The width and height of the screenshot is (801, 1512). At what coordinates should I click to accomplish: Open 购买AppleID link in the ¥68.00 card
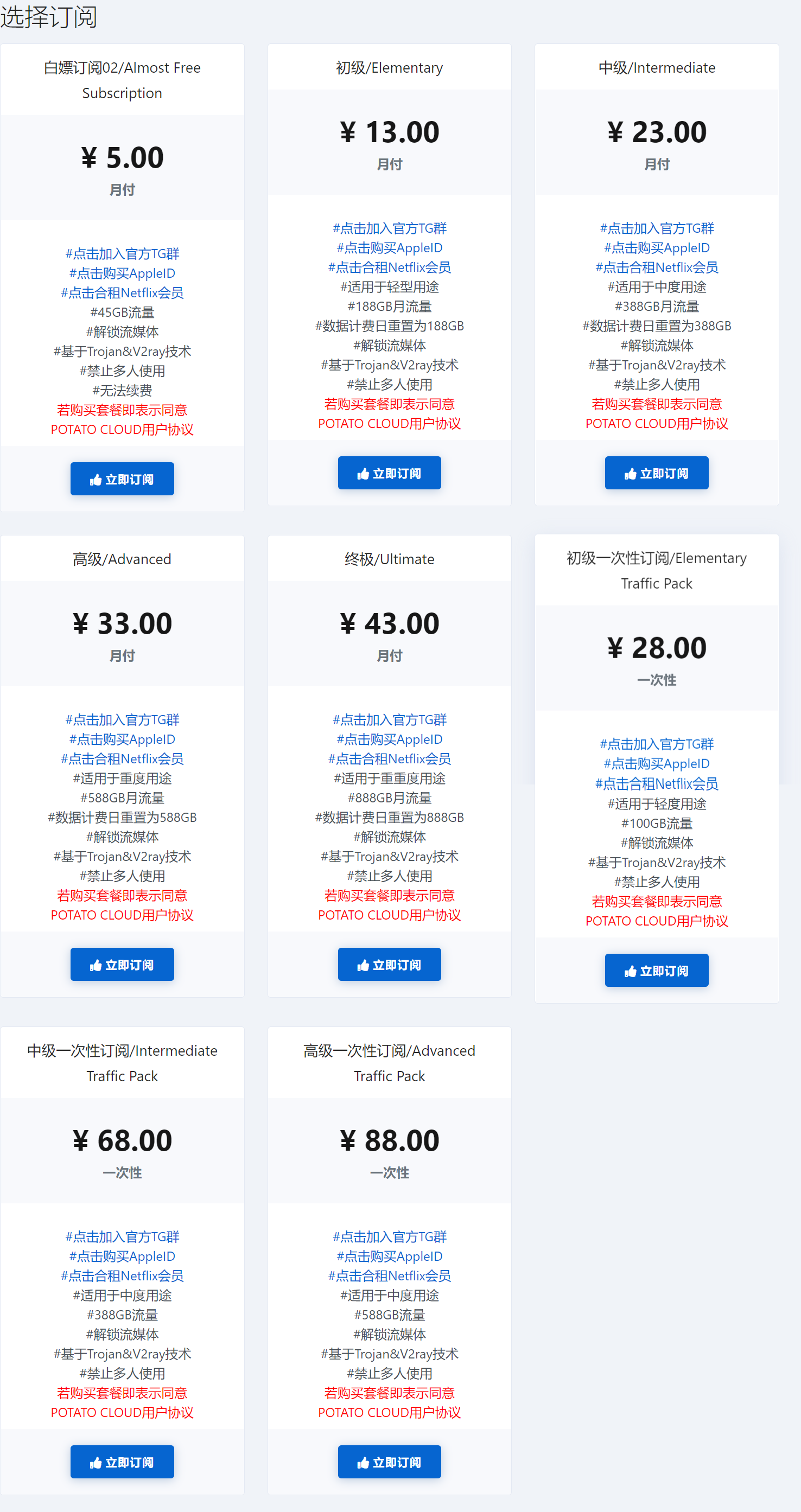click(122, 1256)
